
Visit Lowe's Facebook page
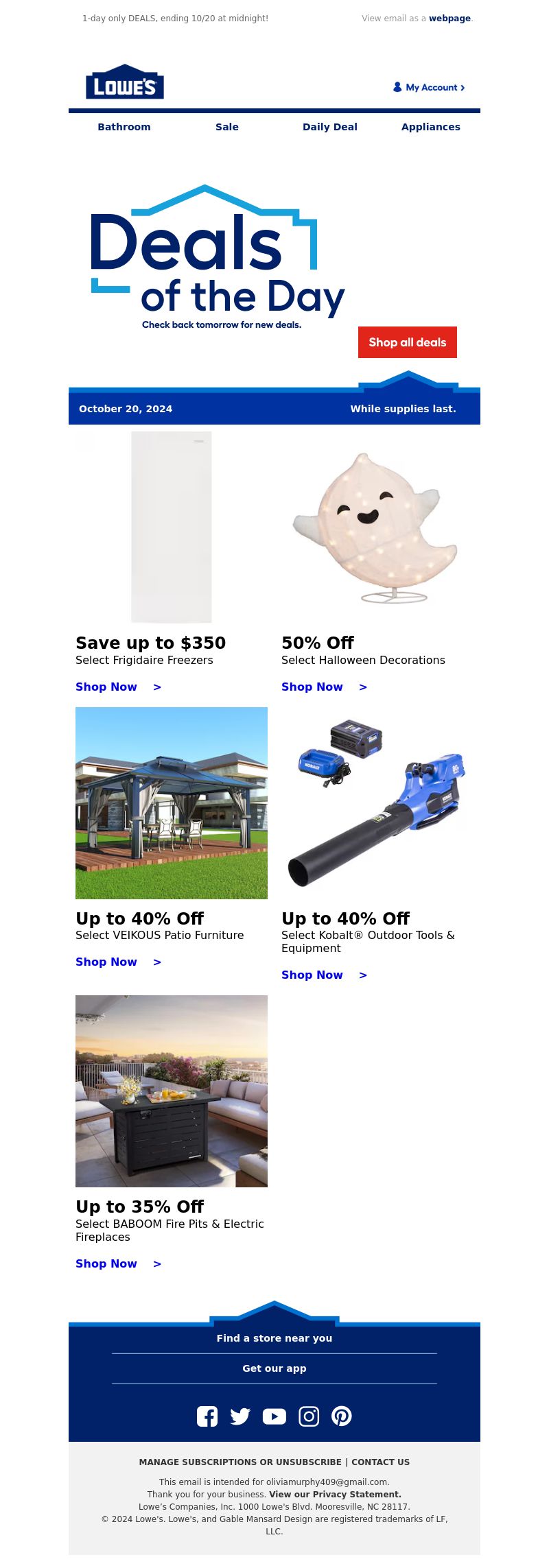click(207, 1416)
